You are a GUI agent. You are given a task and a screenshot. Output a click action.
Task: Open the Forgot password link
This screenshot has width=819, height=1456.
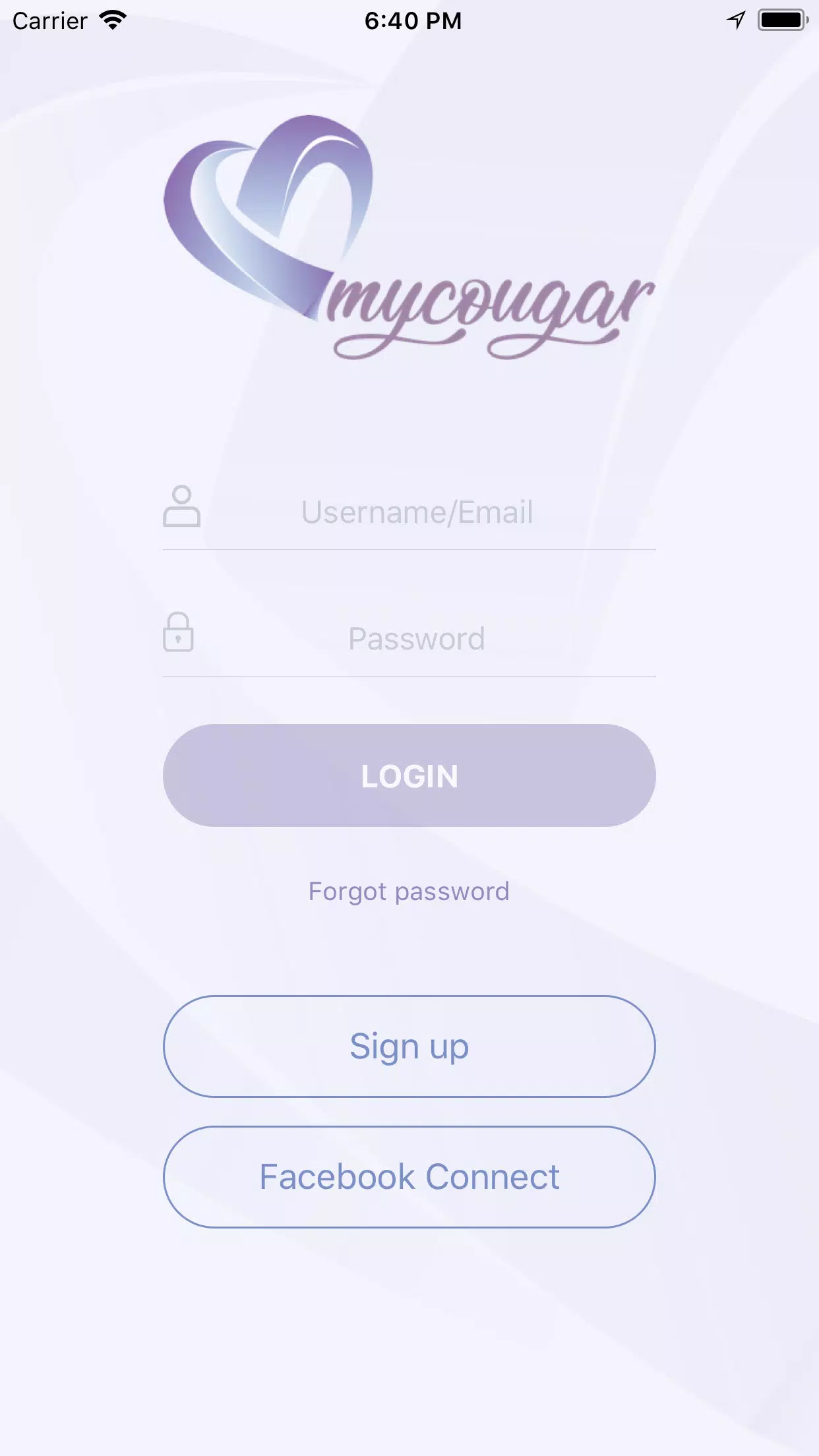coord(409,892)
